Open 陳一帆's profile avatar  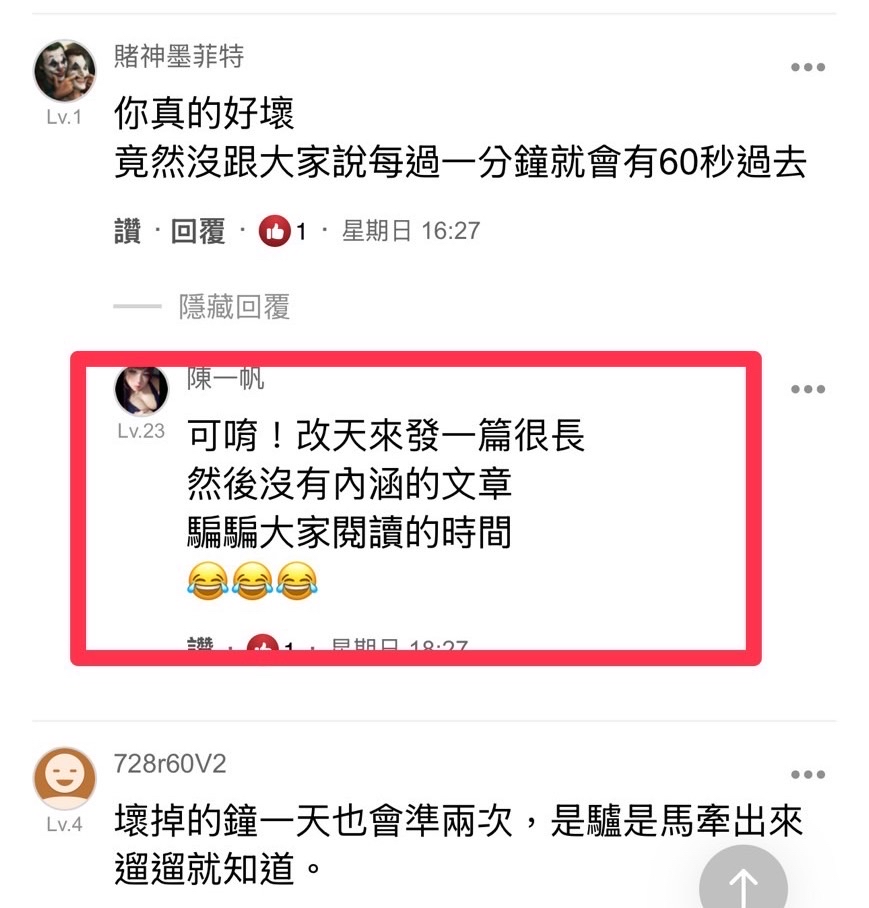coord(141,389)
